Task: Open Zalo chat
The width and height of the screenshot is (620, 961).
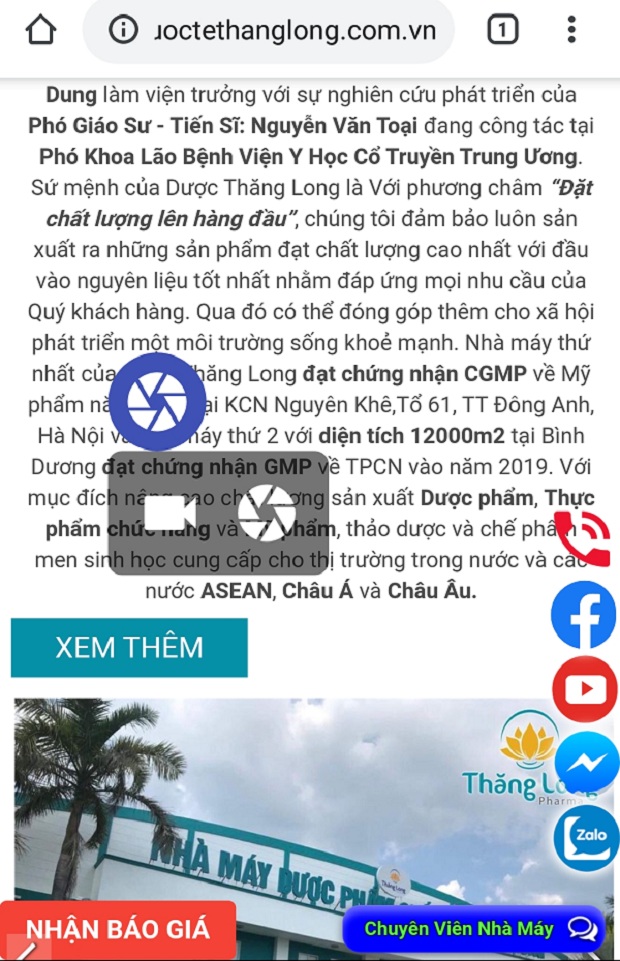Action: pyautogui.click(x=584, y=838)
